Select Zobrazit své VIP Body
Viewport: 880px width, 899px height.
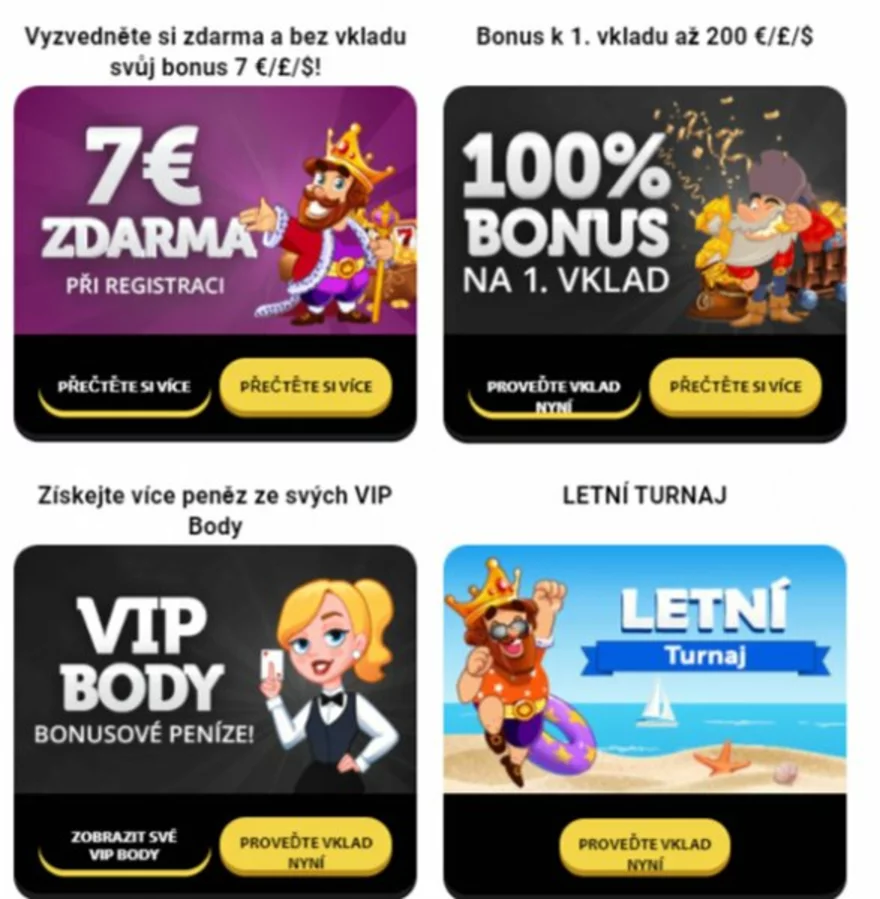[124, 846]
